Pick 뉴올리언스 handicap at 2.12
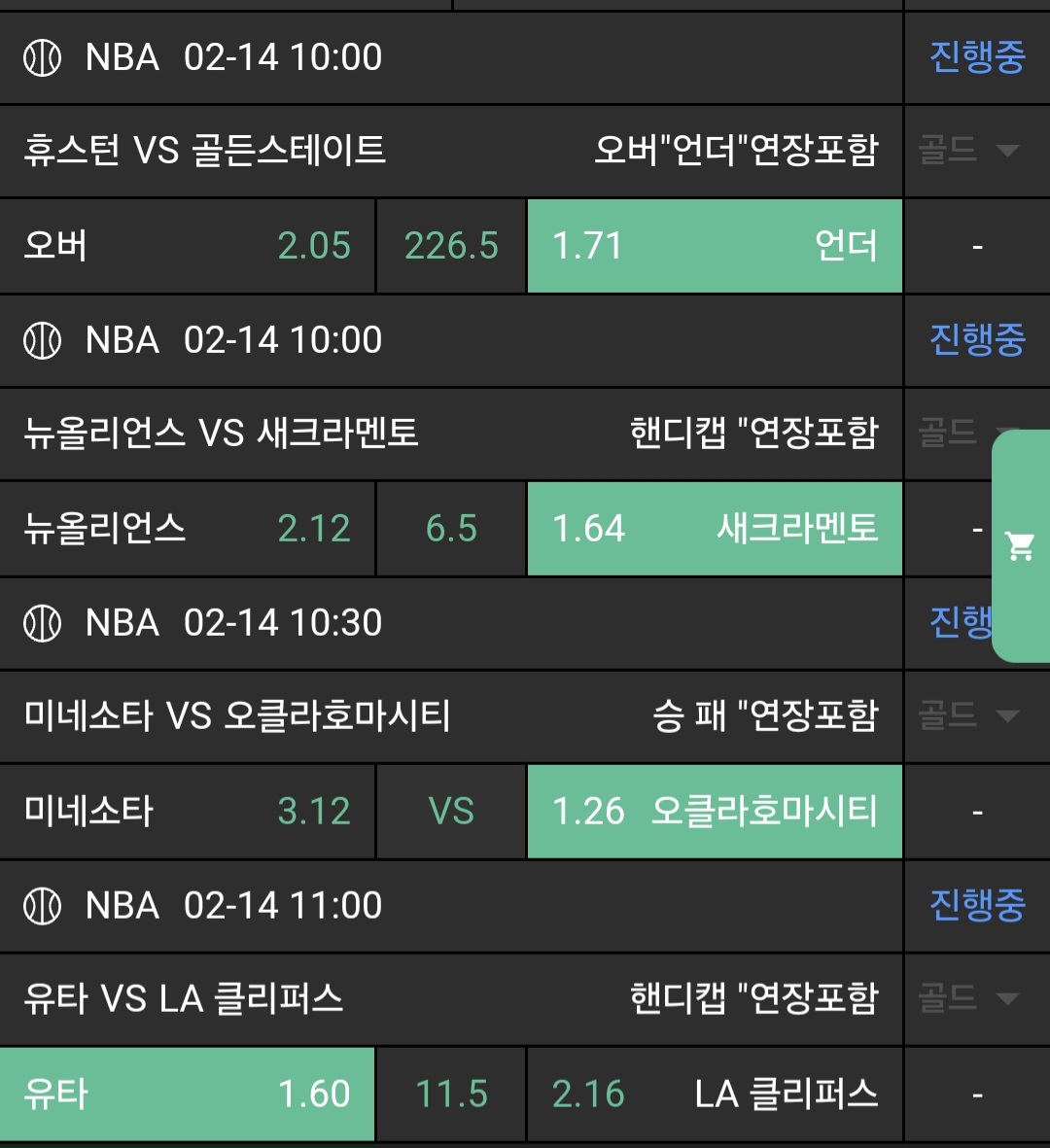Screen dimensions: 1050x1148 (187, 529)
